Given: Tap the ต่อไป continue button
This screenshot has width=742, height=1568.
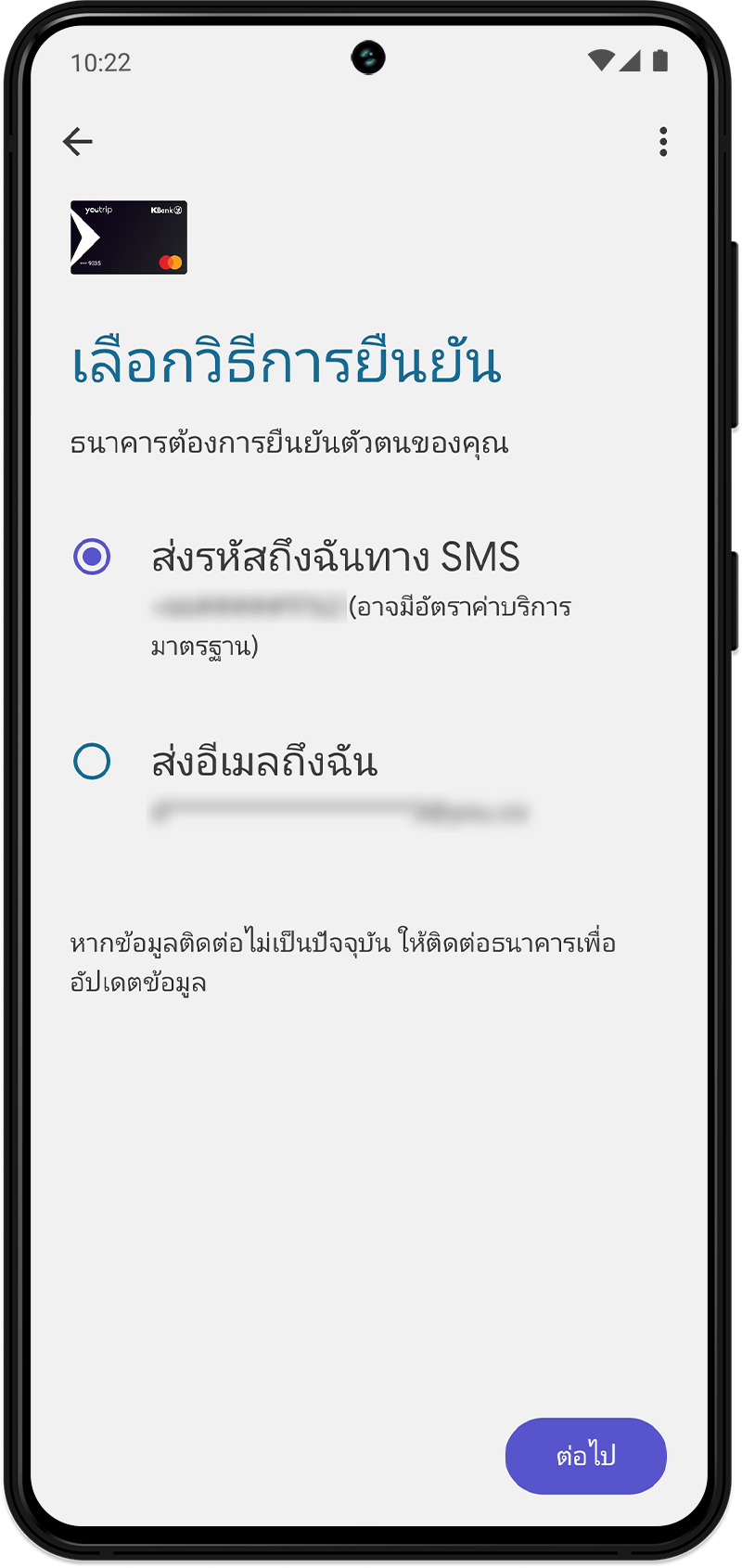Looking at the screenshot, I should (585, 1456).
